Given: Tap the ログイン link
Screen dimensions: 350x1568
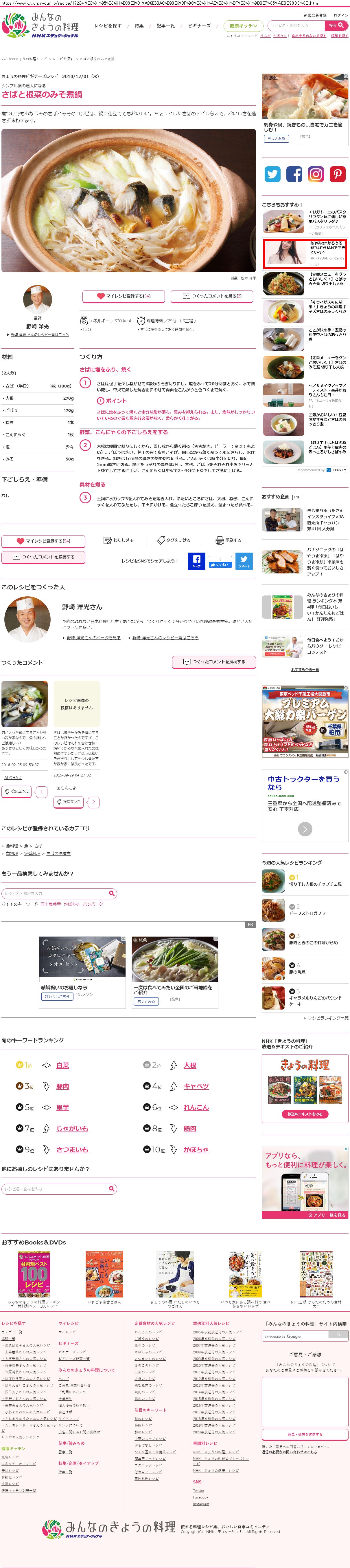Looking at the screenshot, I should [341, 15].
